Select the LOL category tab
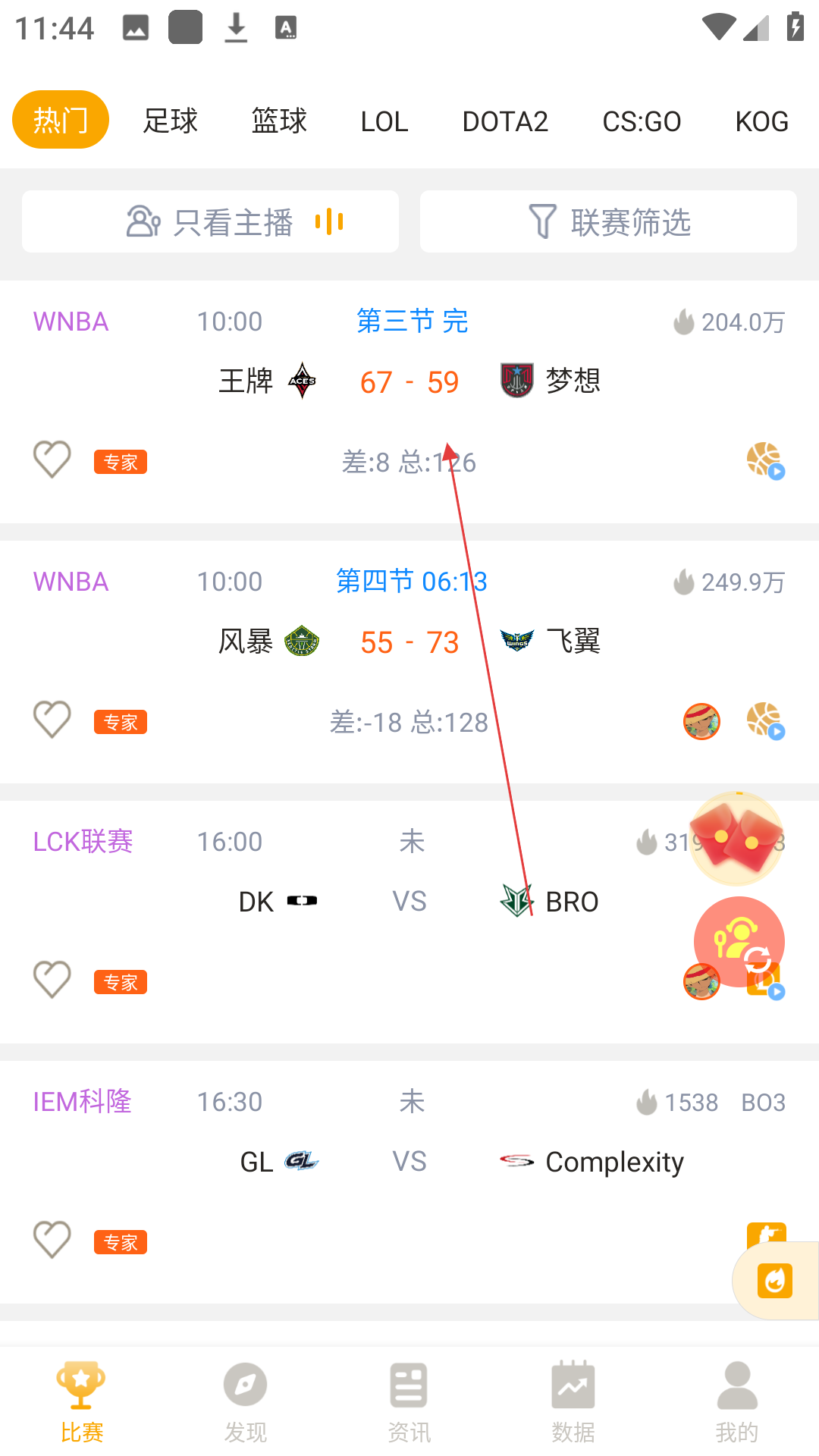This screenshot has width=819, height=1456. (384, 121)
